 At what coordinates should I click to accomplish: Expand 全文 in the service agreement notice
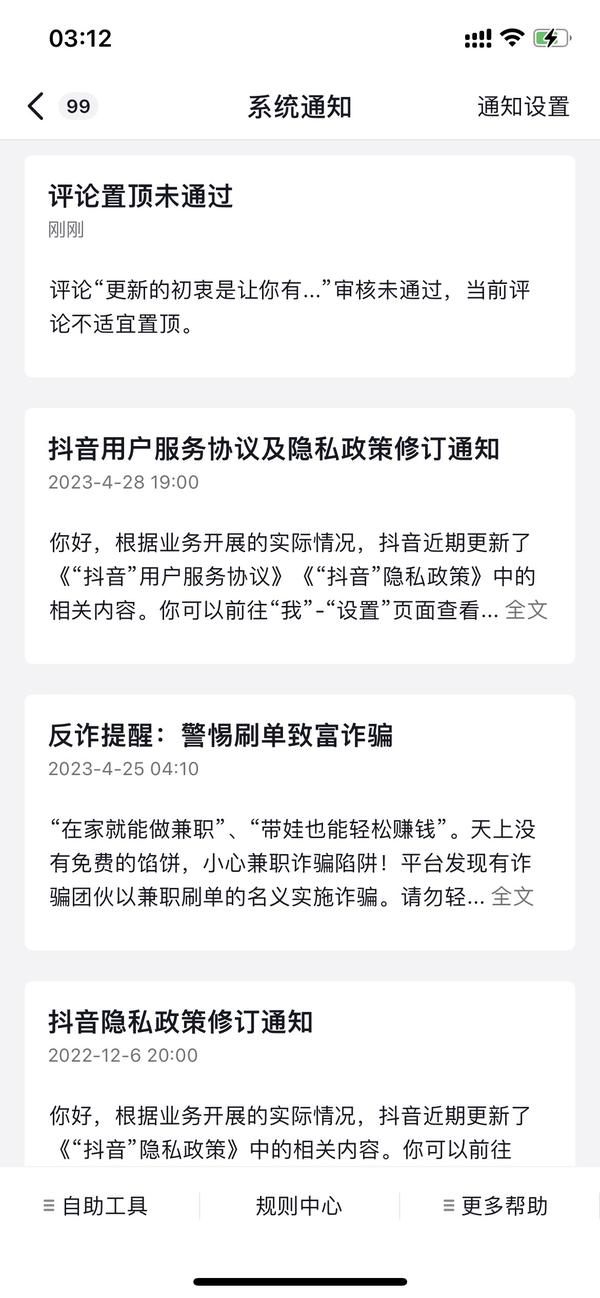[526, 609]
